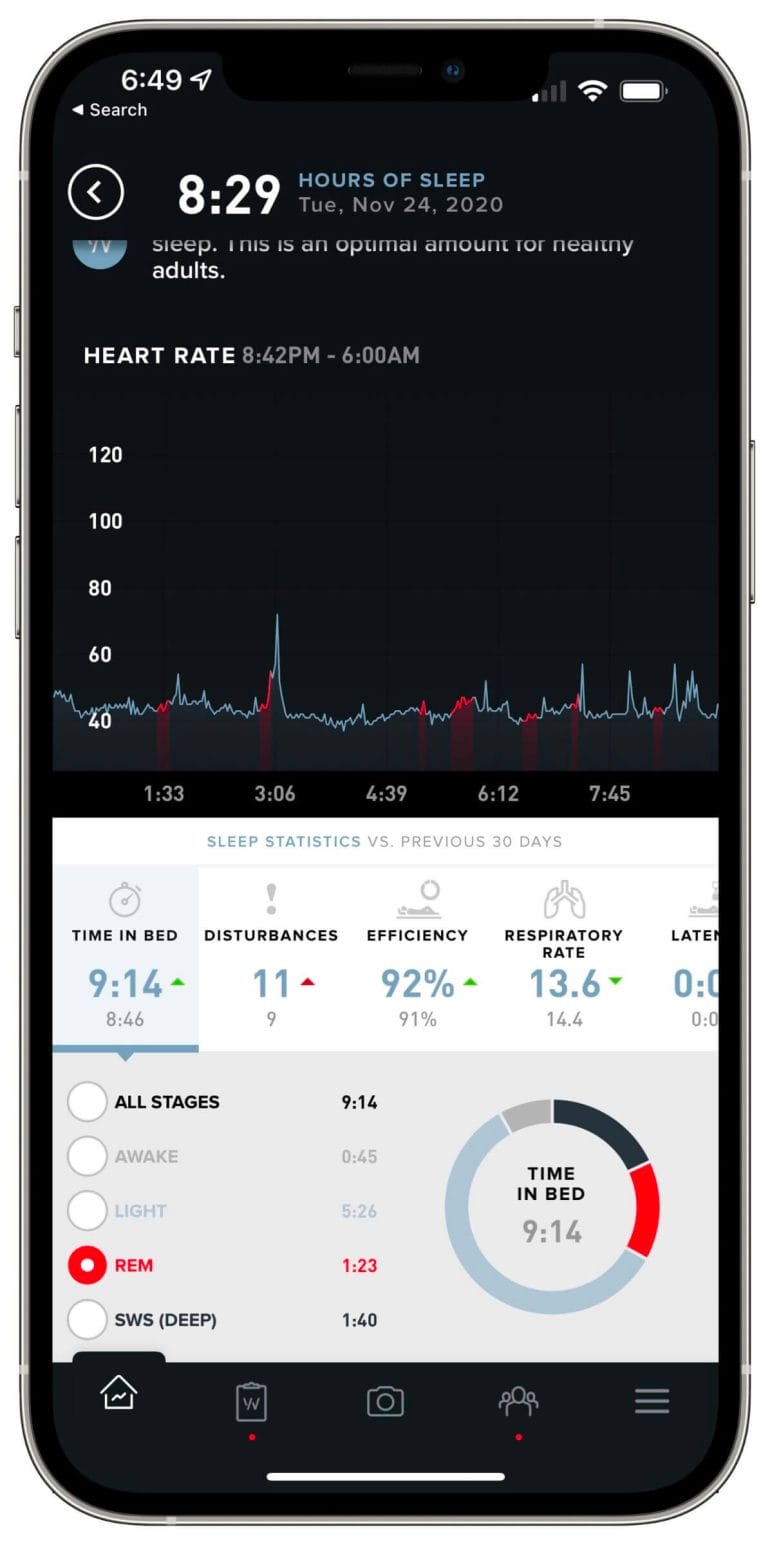Open the hamburger menu

pyautogui.click(x=652, y=1401)
